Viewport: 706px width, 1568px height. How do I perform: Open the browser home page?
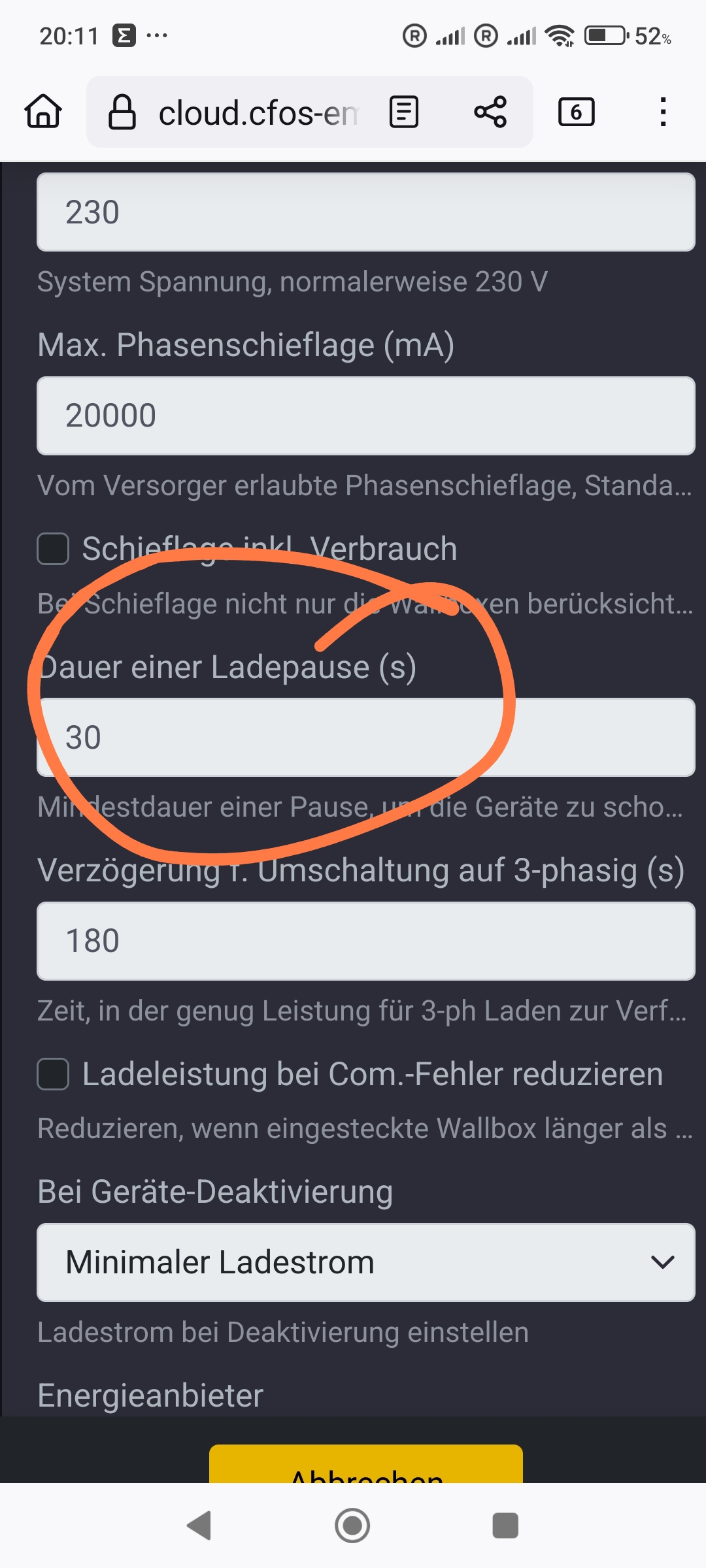click(43, 112)
